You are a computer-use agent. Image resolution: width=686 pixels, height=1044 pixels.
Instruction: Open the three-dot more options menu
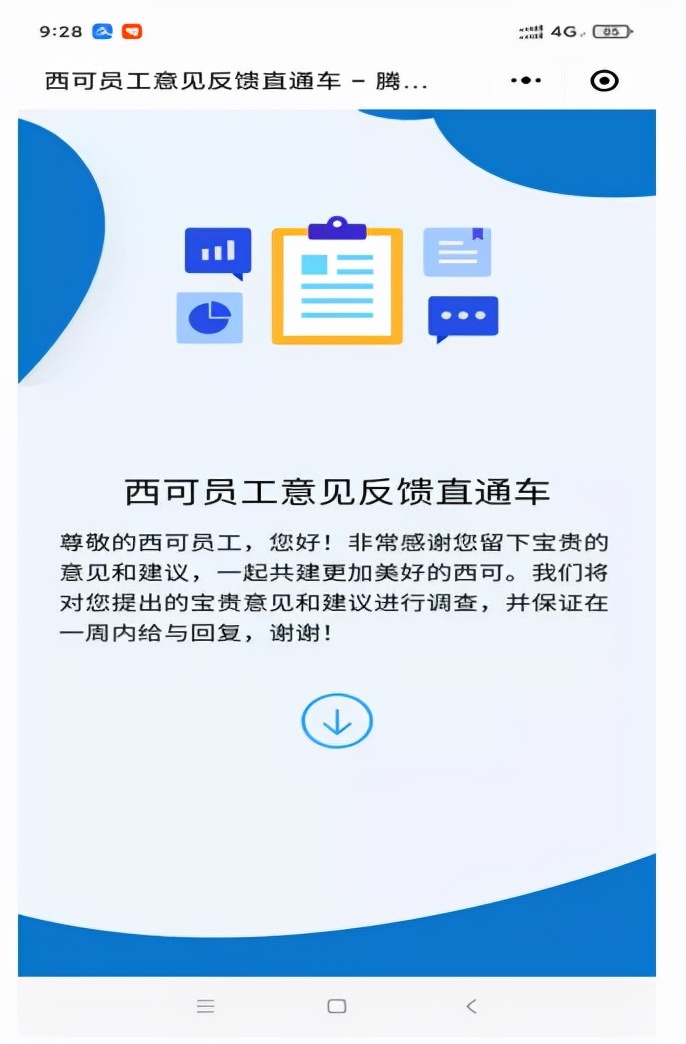[x=526, y=81]
